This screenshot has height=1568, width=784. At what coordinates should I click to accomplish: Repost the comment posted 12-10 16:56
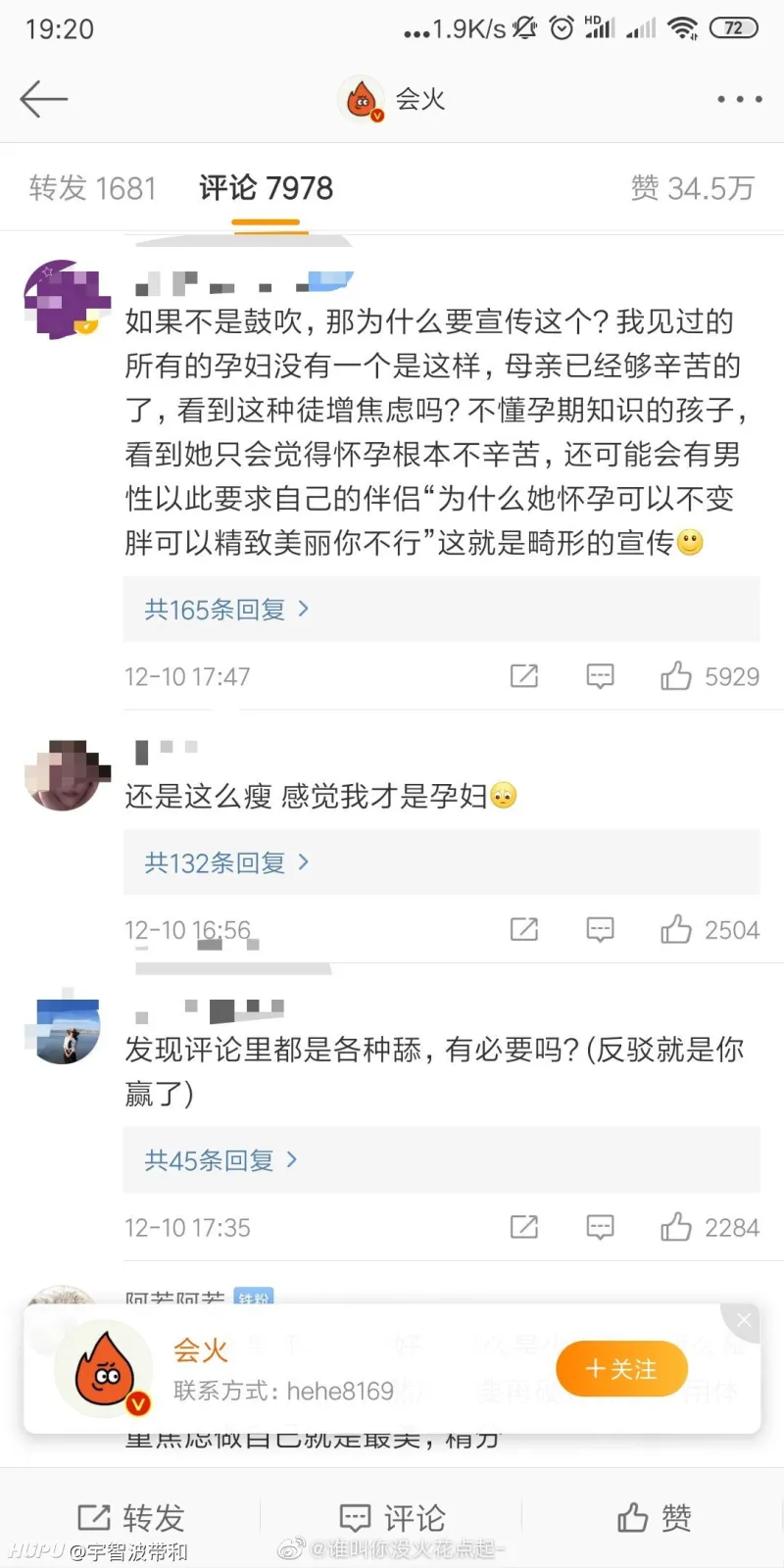click(x=524, y=929)
